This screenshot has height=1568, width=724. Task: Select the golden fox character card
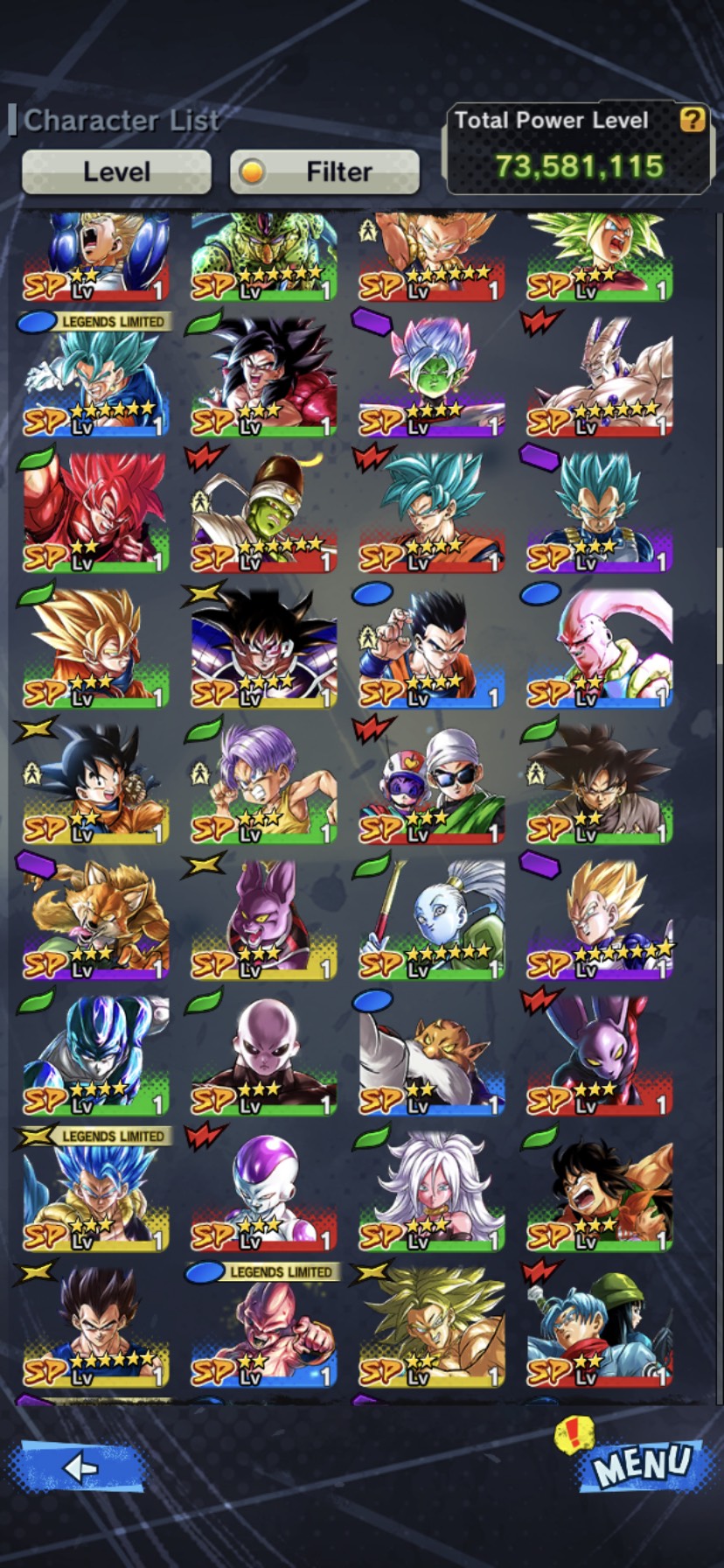tap(95, 920)
